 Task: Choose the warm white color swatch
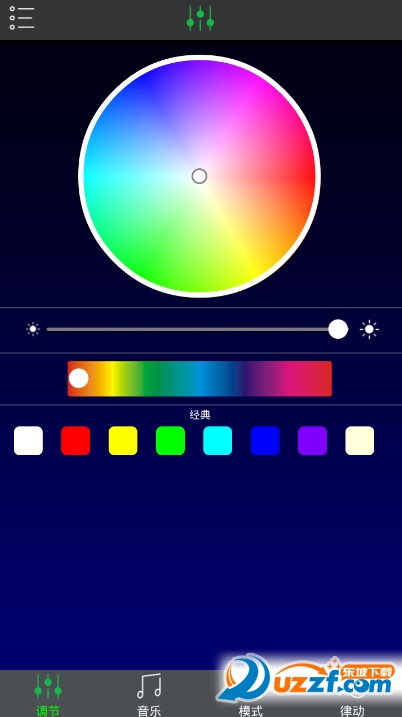point(359,440)
